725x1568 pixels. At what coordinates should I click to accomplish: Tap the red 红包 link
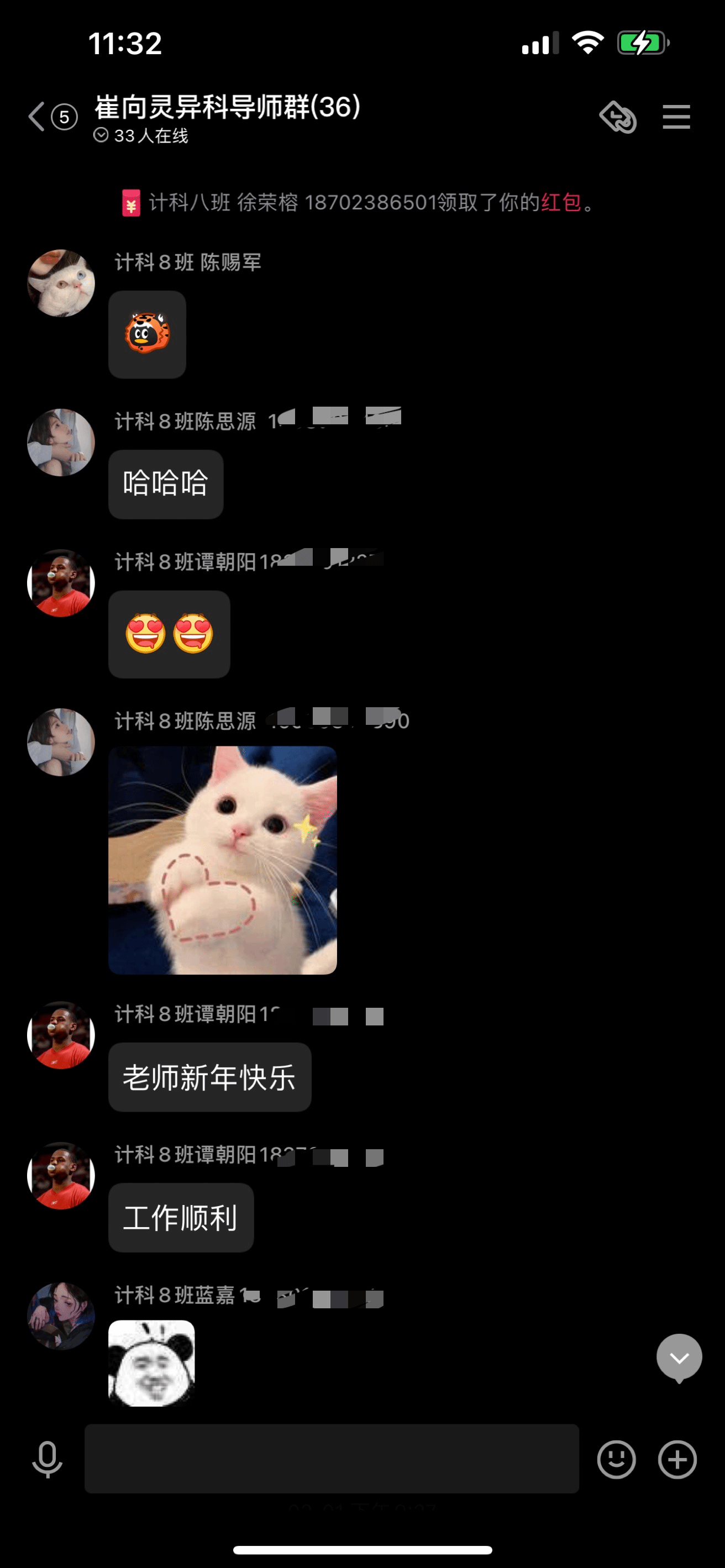point(561,202)
